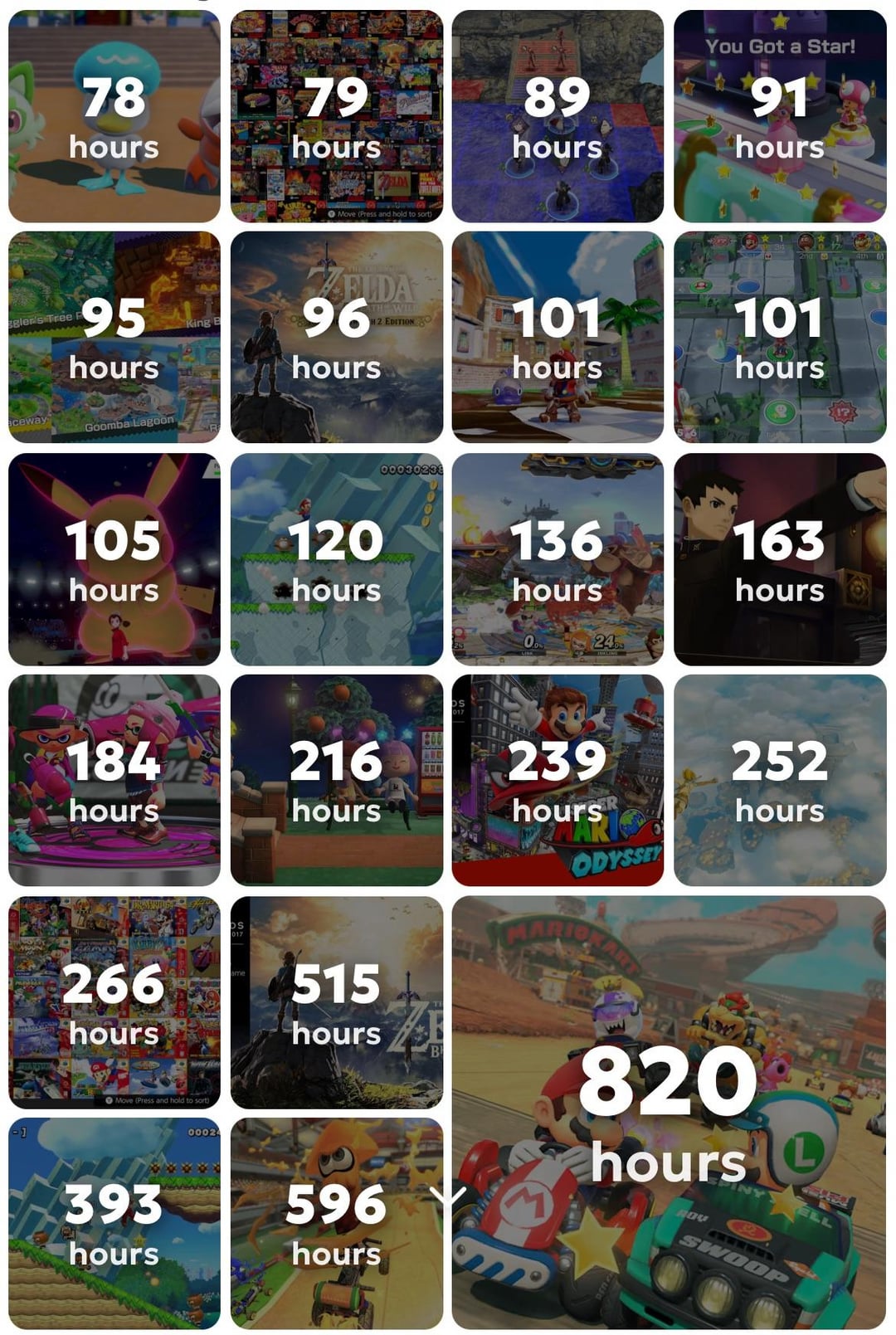Screen dimensions: 896x1335
Task: Open the 163 hours game tile
Action: [780, 558]
